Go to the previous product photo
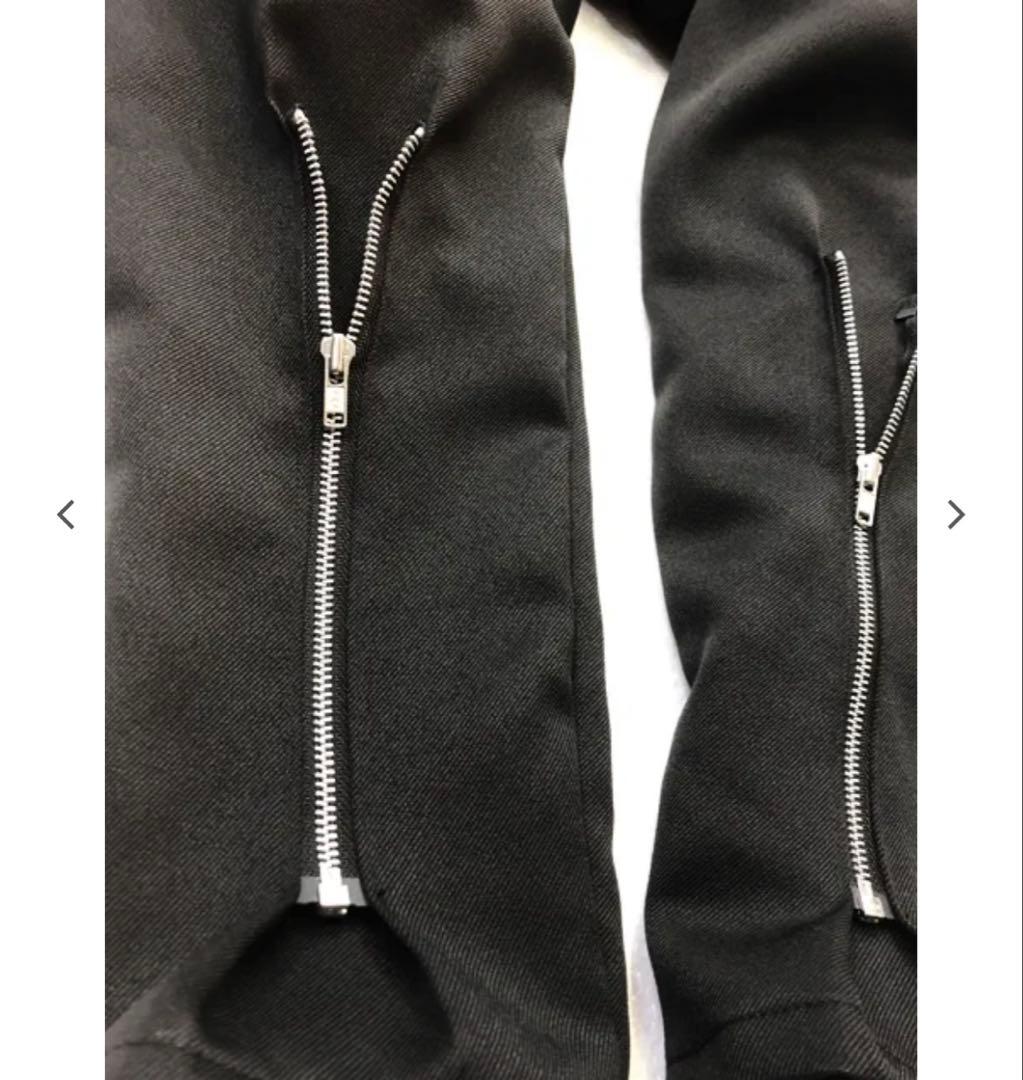Screen dimensions: 1023x1080 tap(66, 515)
